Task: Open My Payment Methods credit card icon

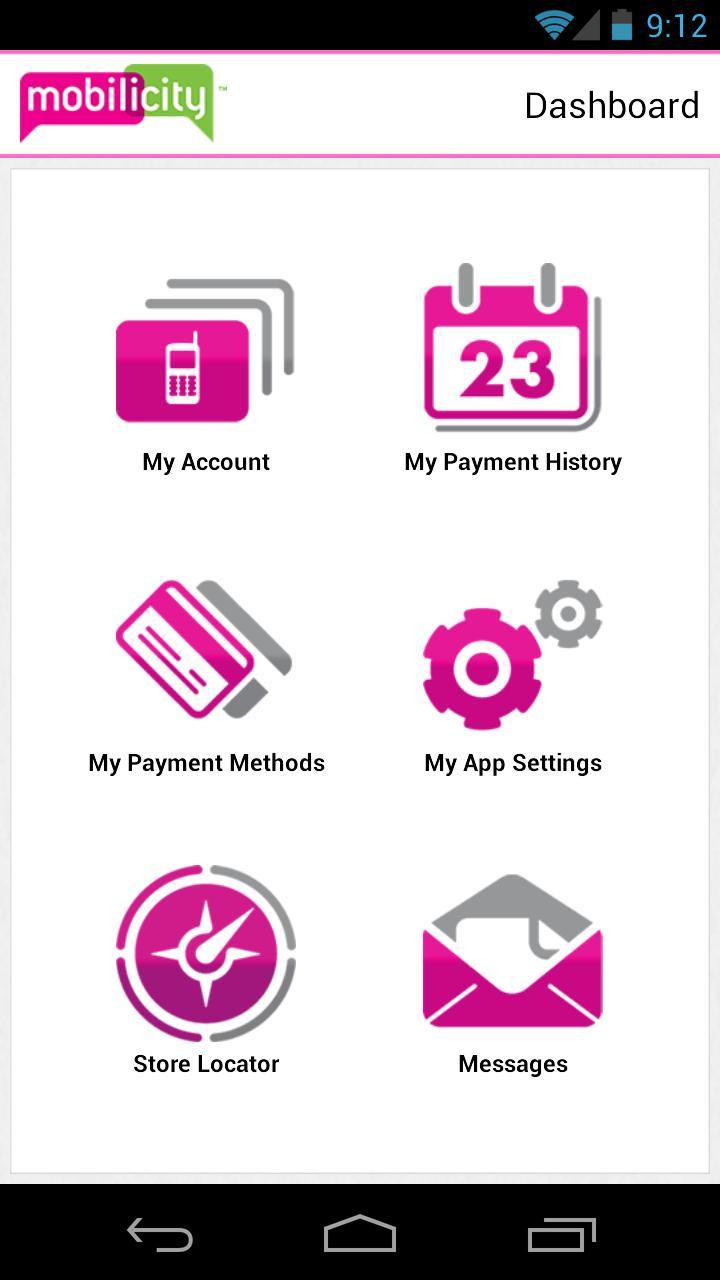Action: click(203, 650)
